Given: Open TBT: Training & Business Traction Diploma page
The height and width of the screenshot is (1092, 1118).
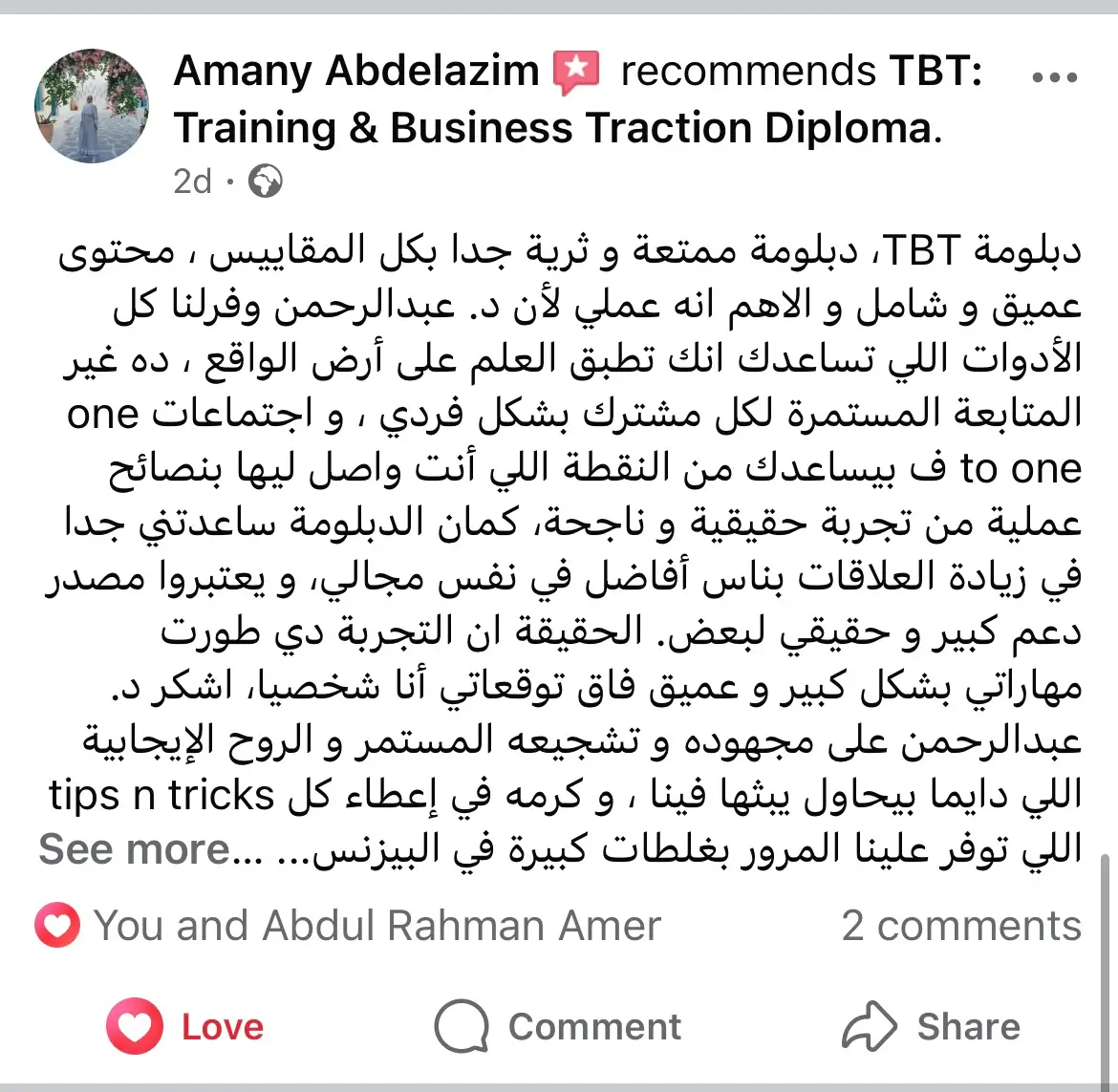Looking at the screenshot, I should click(552, 128).
